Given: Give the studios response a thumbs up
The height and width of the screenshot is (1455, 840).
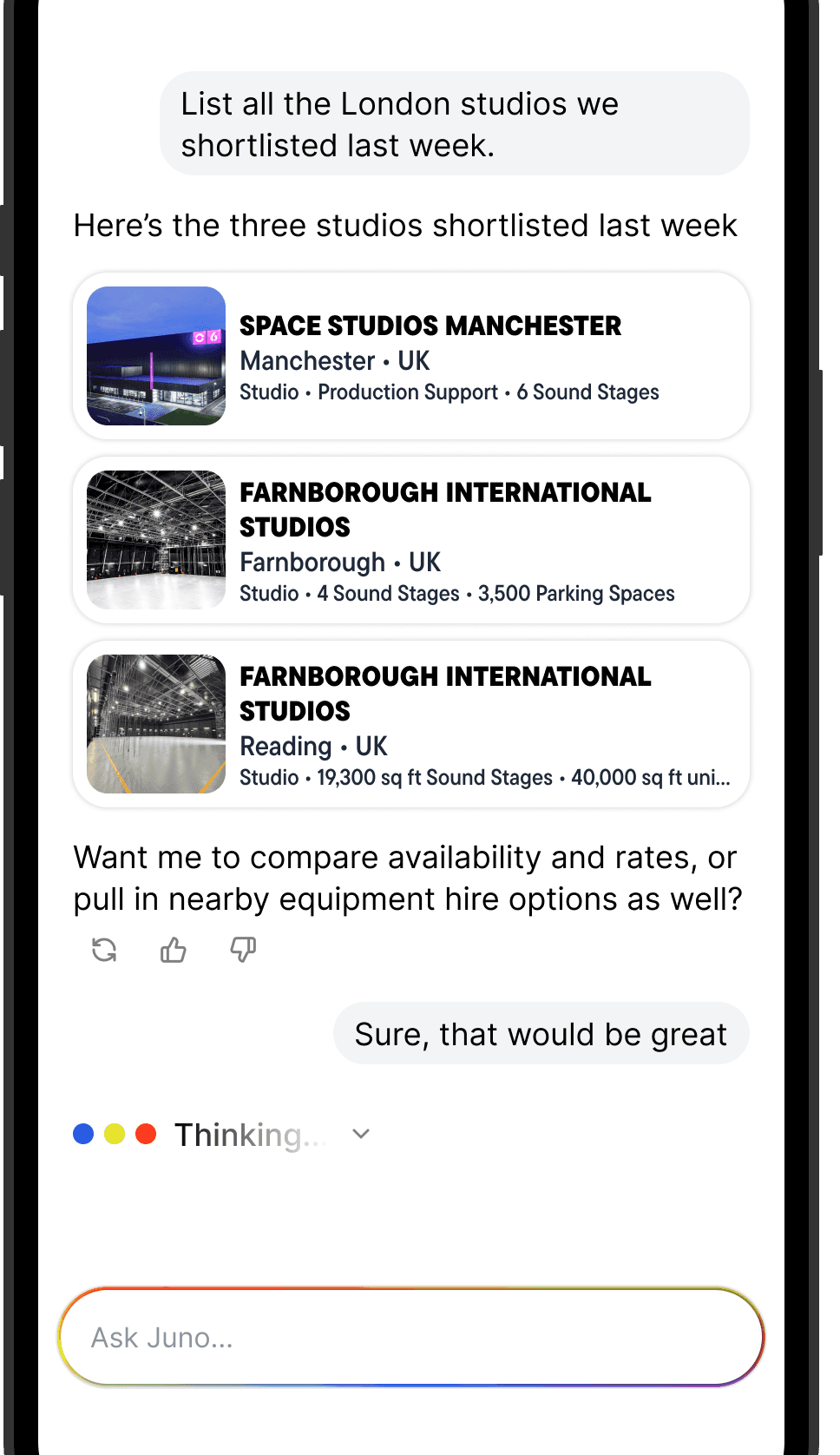Looking at the screenshot, I should [x=174, y=951].
